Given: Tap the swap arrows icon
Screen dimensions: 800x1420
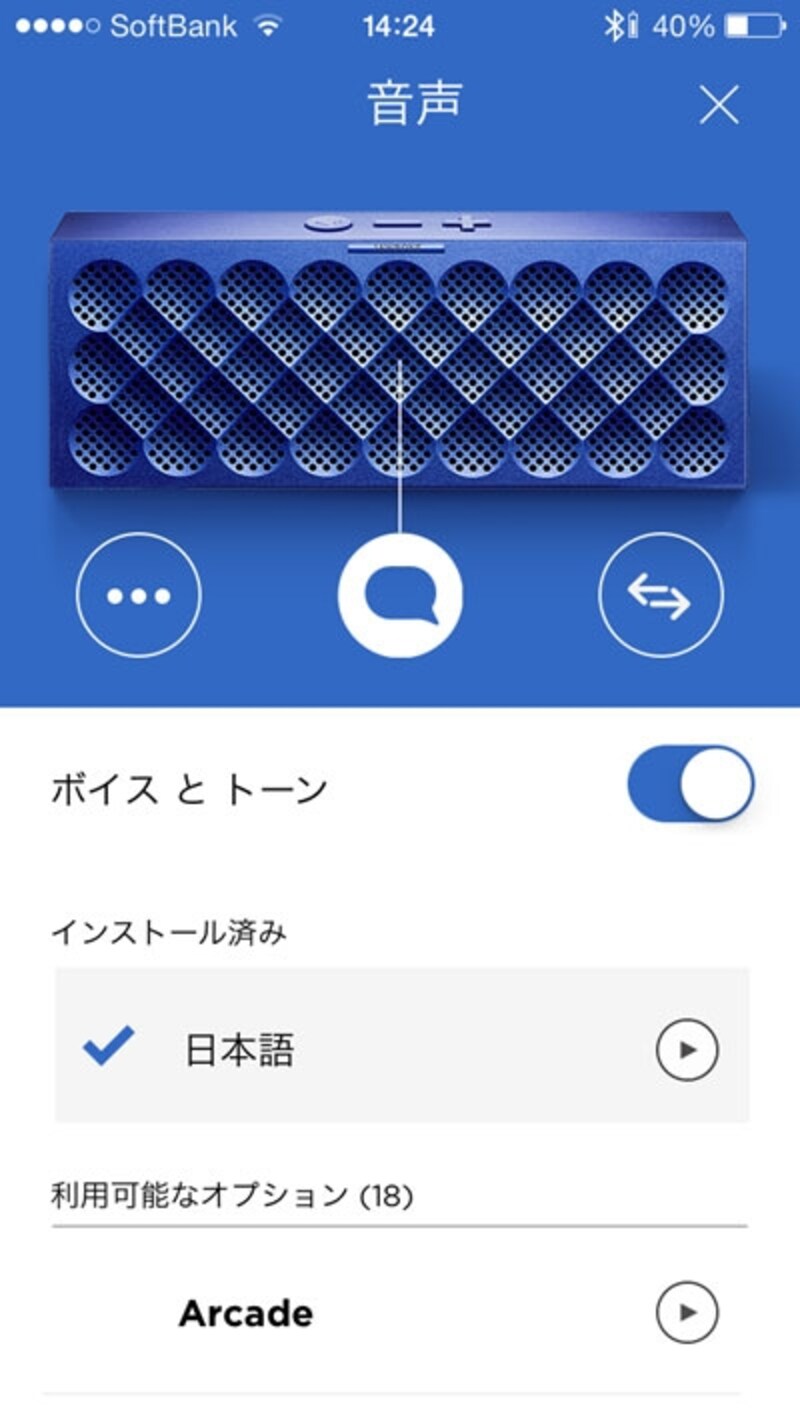Looking at the screenshot, I should click(x=662, y=594).
